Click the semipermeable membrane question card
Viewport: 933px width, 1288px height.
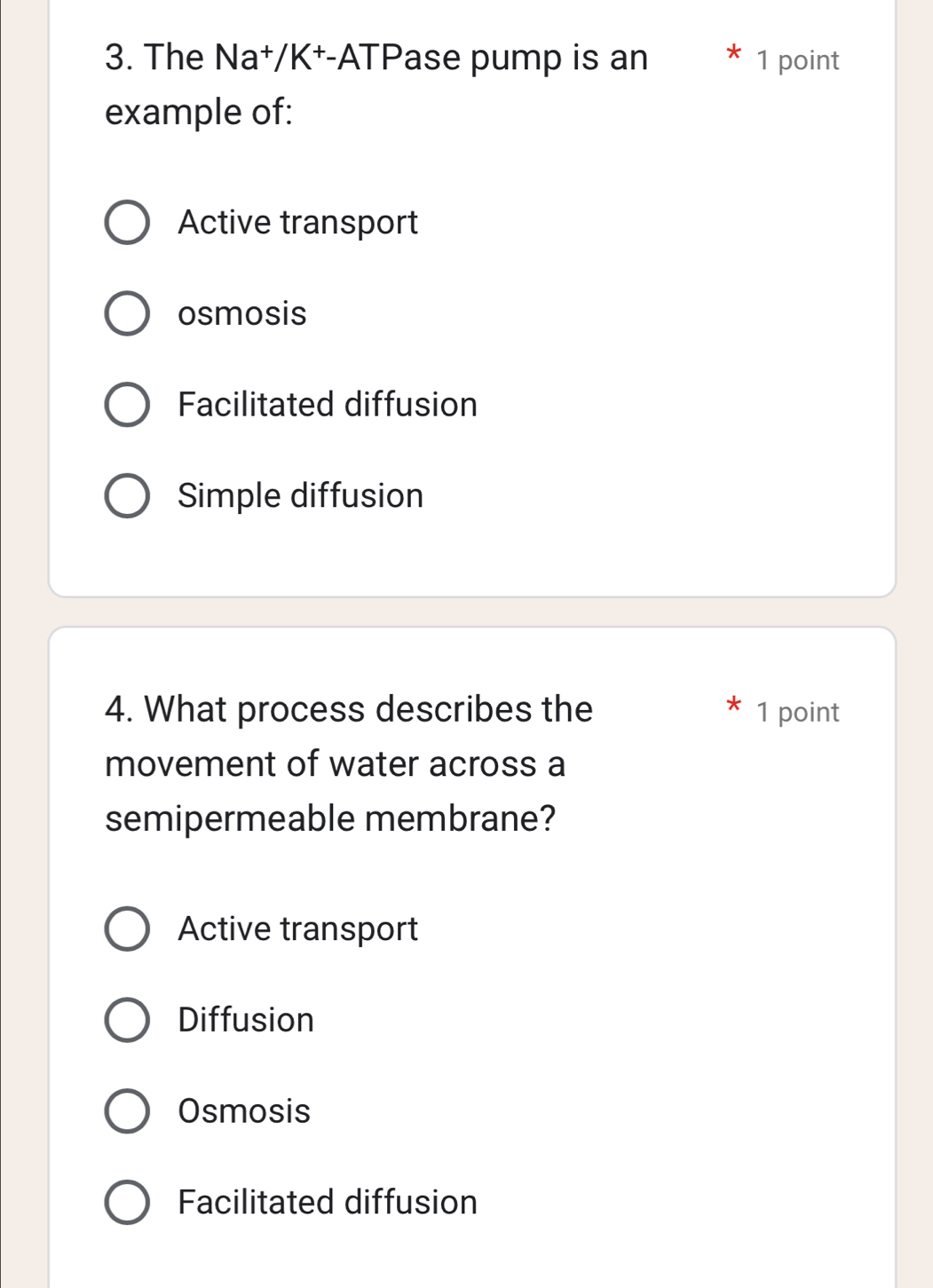(470, 950)
